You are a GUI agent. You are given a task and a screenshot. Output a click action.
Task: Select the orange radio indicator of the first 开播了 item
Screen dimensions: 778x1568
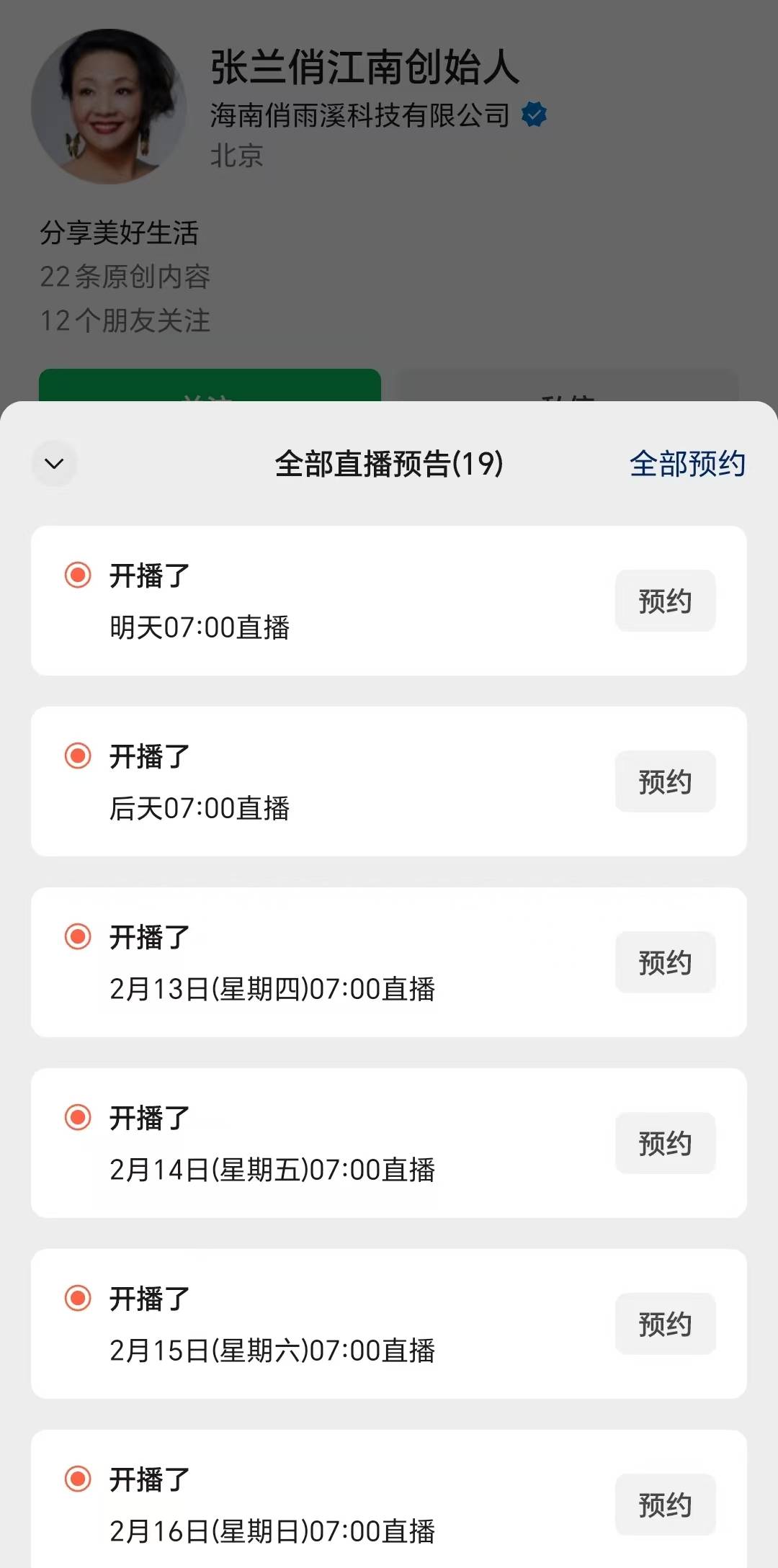76,575
